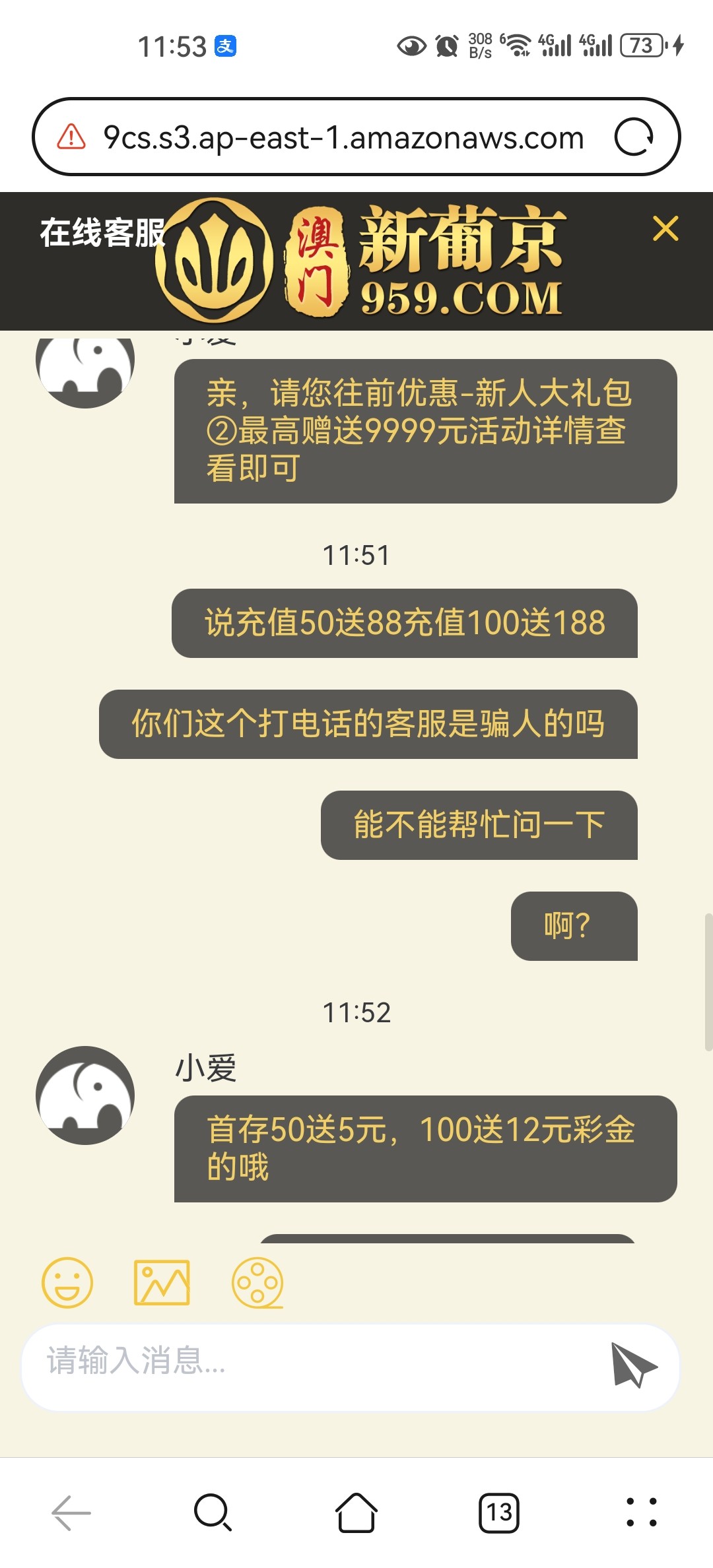This screenshot has height=1568, width=713.
Task: Open the emoji picker
Action: tap(67, 1282)
